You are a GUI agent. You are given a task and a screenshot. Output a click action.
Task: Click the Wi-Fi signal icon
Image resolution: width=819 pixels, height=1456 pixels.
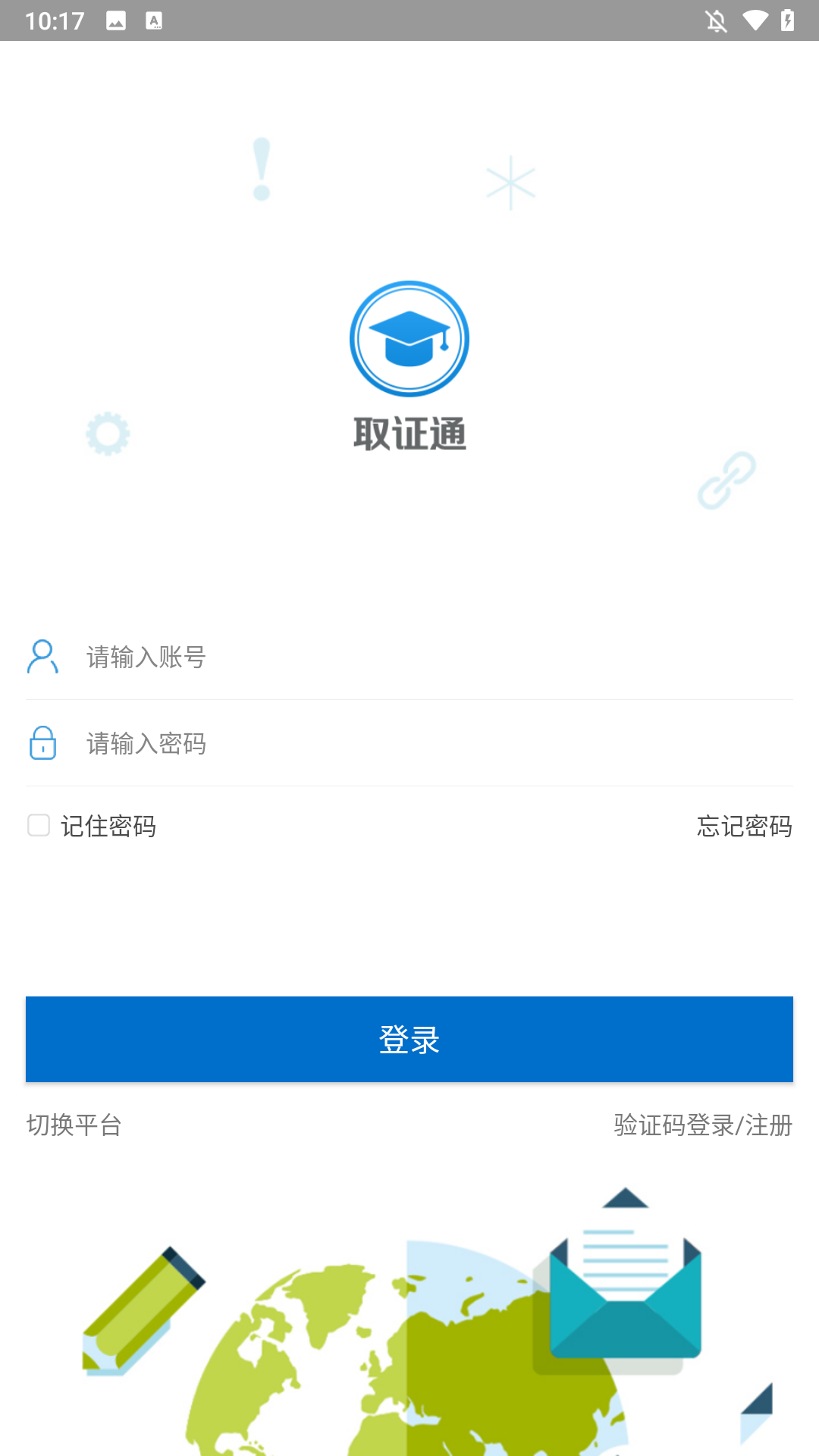(x=755, y=20)
